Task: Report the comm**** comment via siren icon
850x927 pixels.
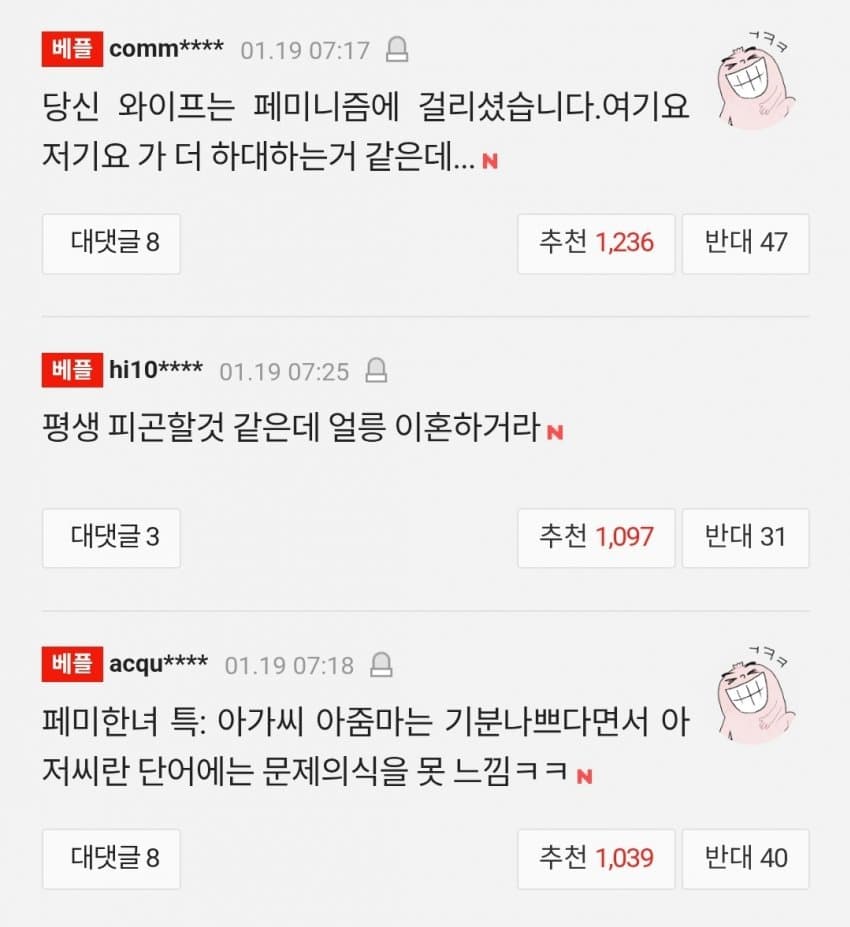Action: 397,49
